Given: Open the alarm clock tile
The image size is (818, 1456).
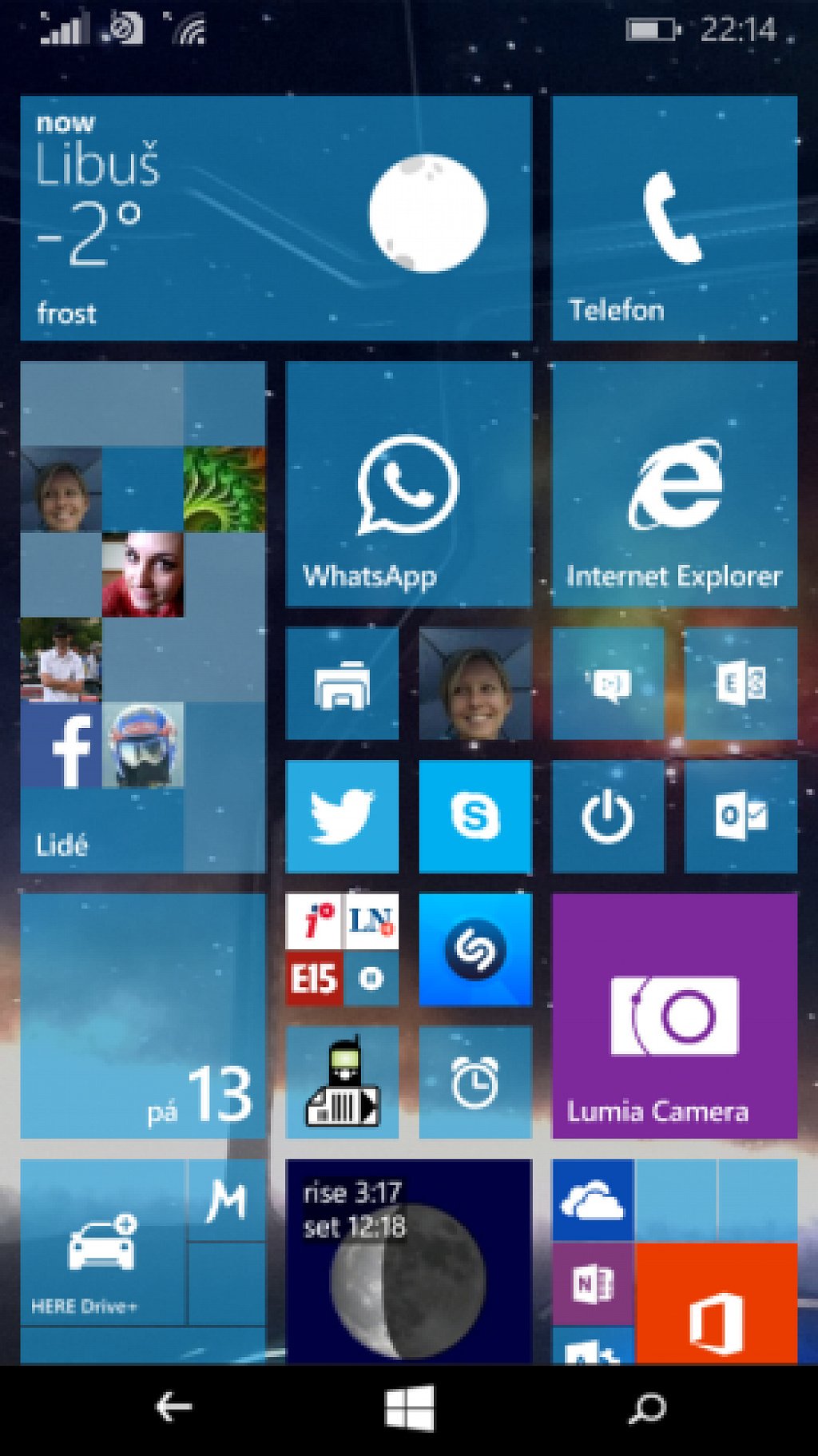Looking at the screenshot, I should click(x=475, y=1082).
